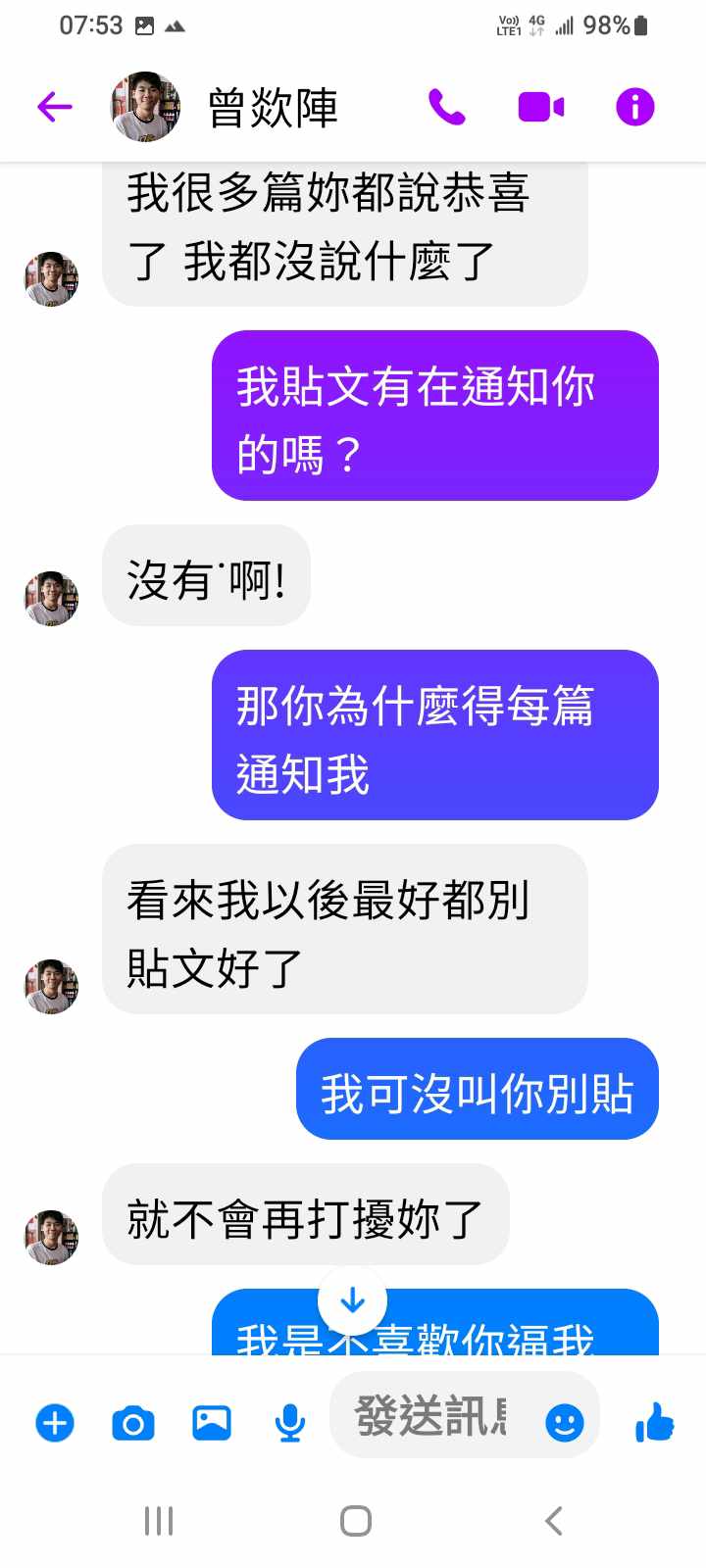Jump to the latest messages with the down arrow
The height and width of the screenshot is (1568, 706).
pyautogui.click(x=352, y=1300)
